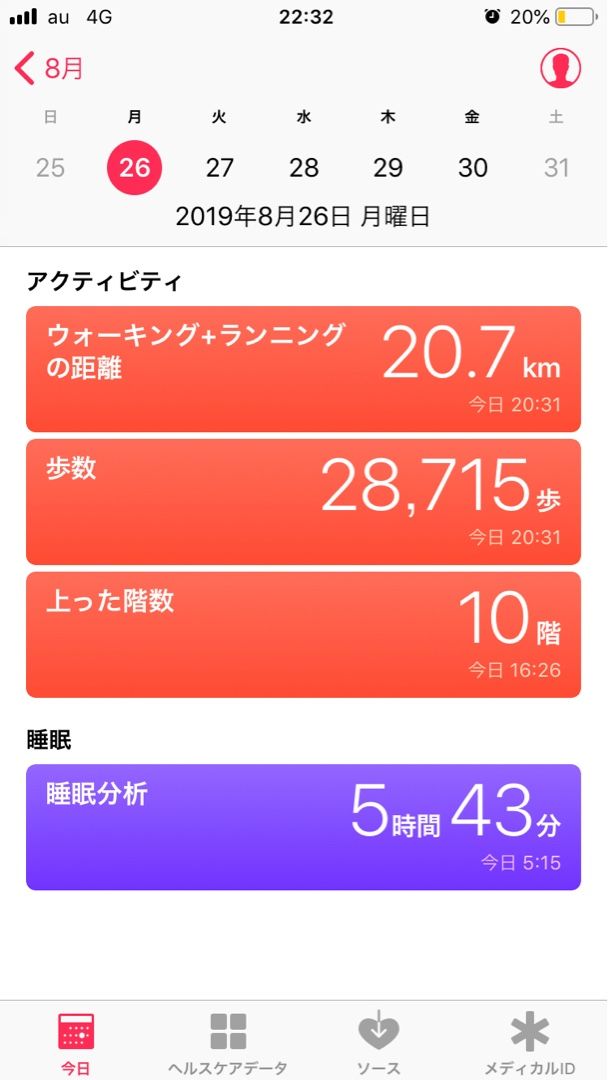
Task: Switch to the ソース tab
Action: [x=379, y=1043]
